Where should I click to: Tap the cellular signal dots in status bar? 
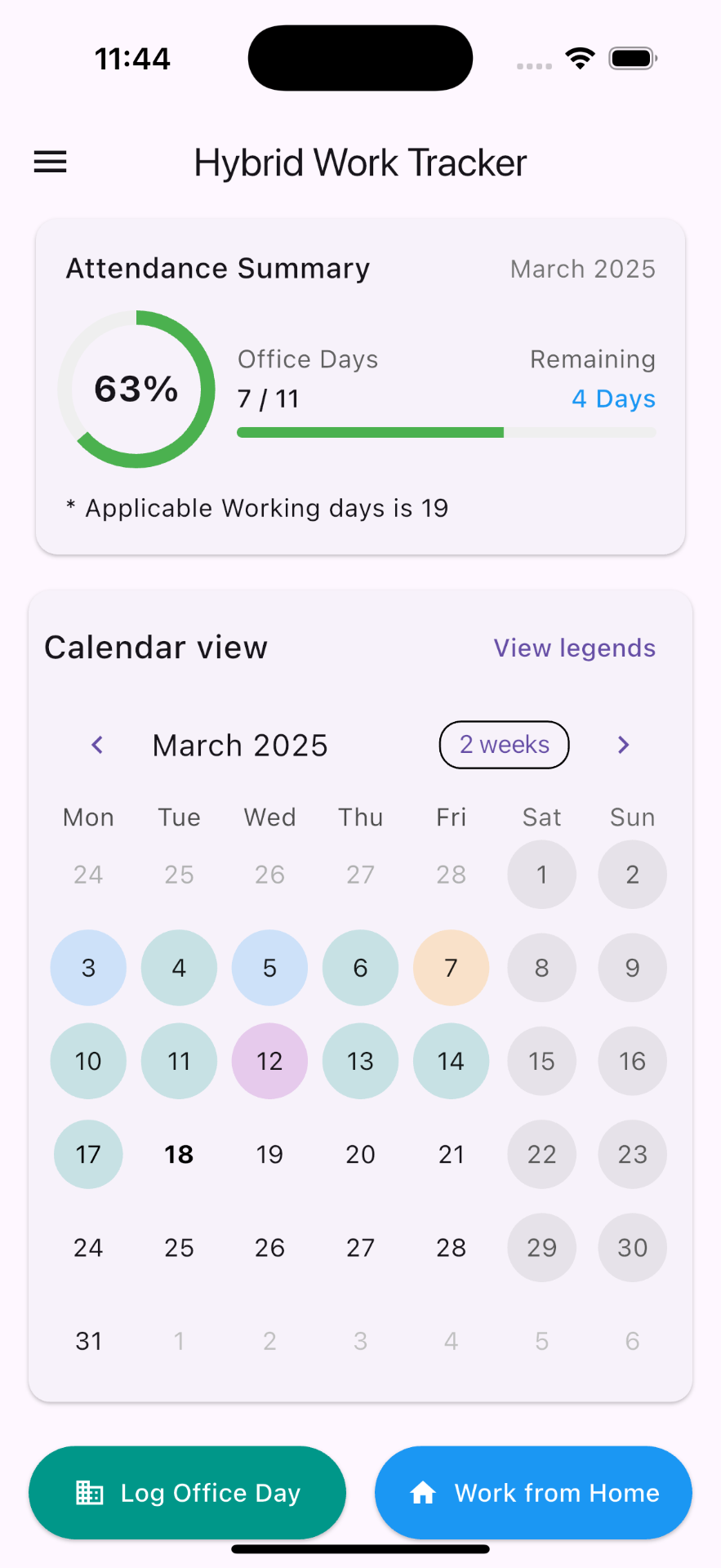click(535, 65)
